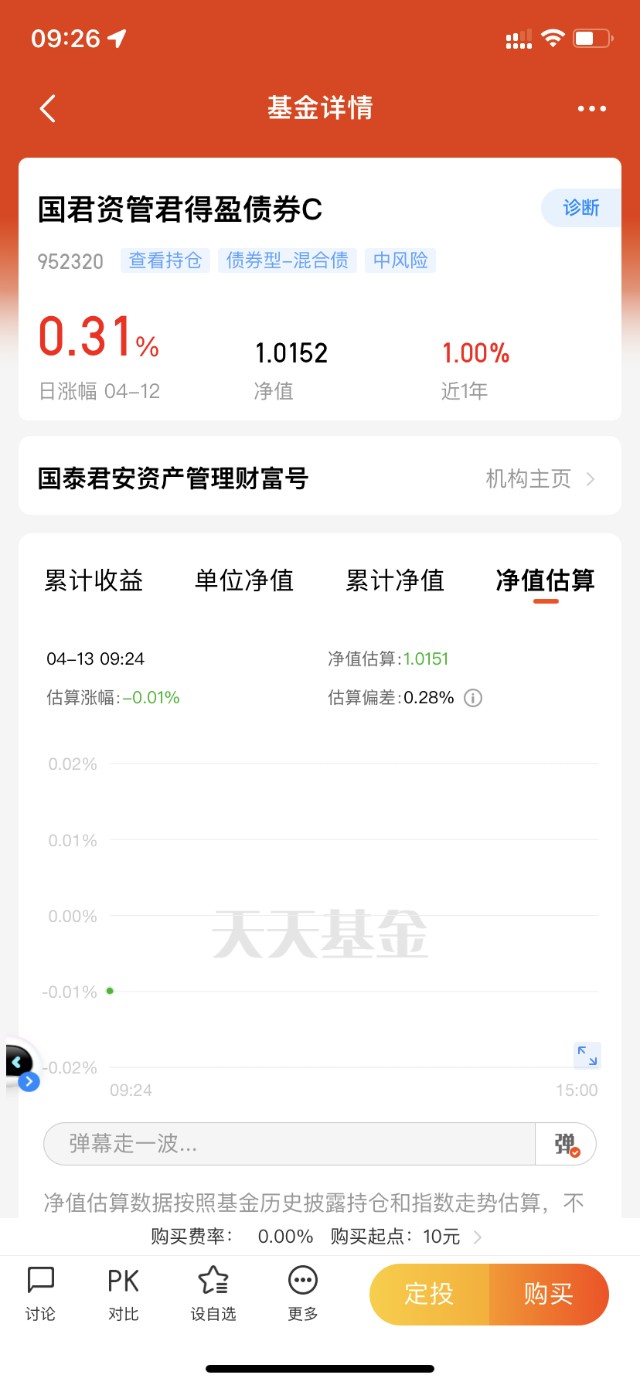Tap the 债券型-混合债 tag
The image size is (640, 1385).
click(x=287, y=261)
